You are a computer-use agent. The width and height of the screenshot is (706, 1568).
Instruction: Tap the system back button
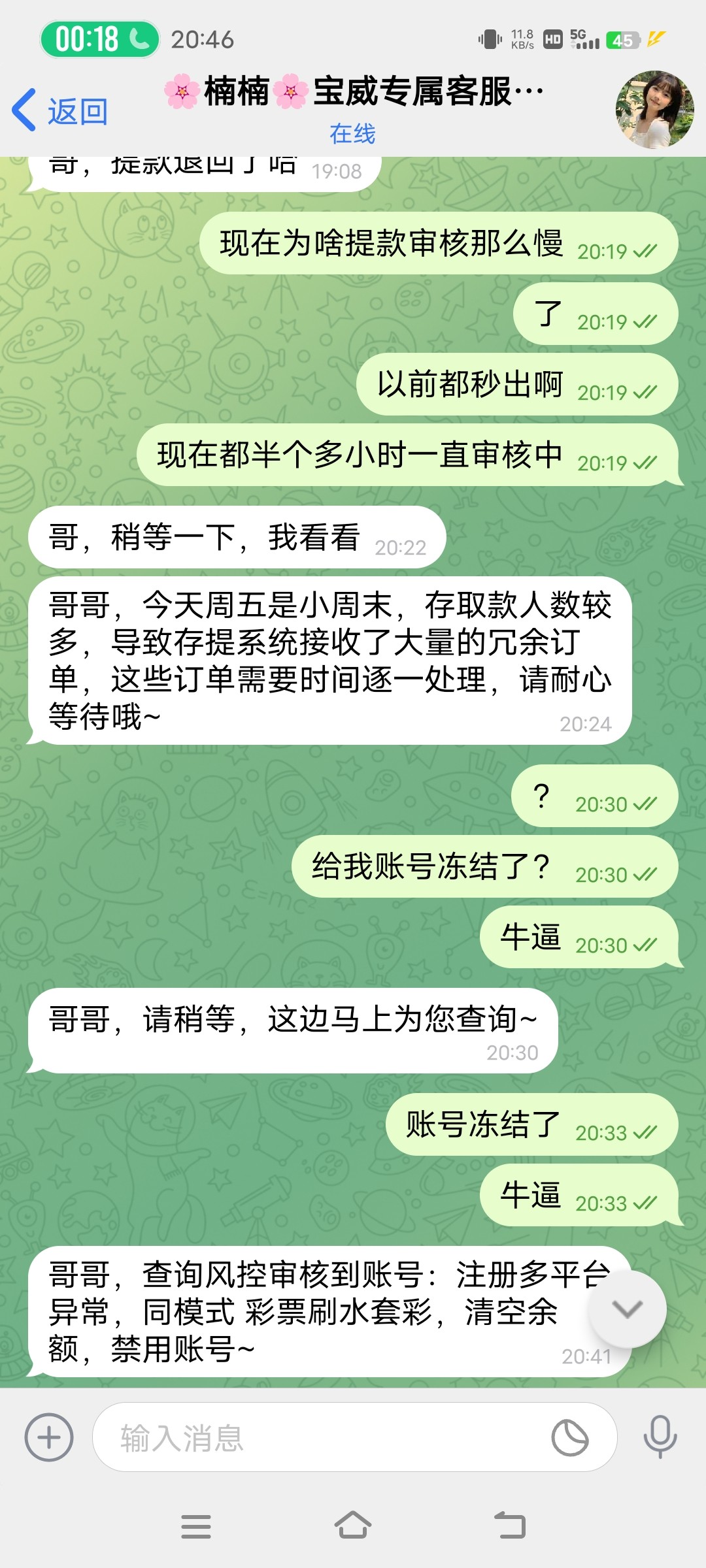510,1526
